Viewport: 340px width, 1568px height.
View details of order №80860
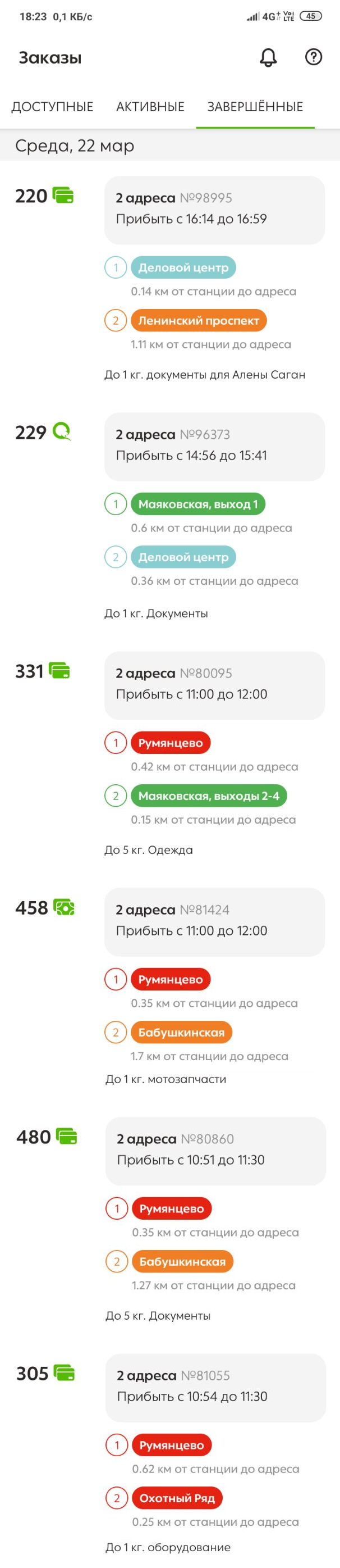(215, 1151)
